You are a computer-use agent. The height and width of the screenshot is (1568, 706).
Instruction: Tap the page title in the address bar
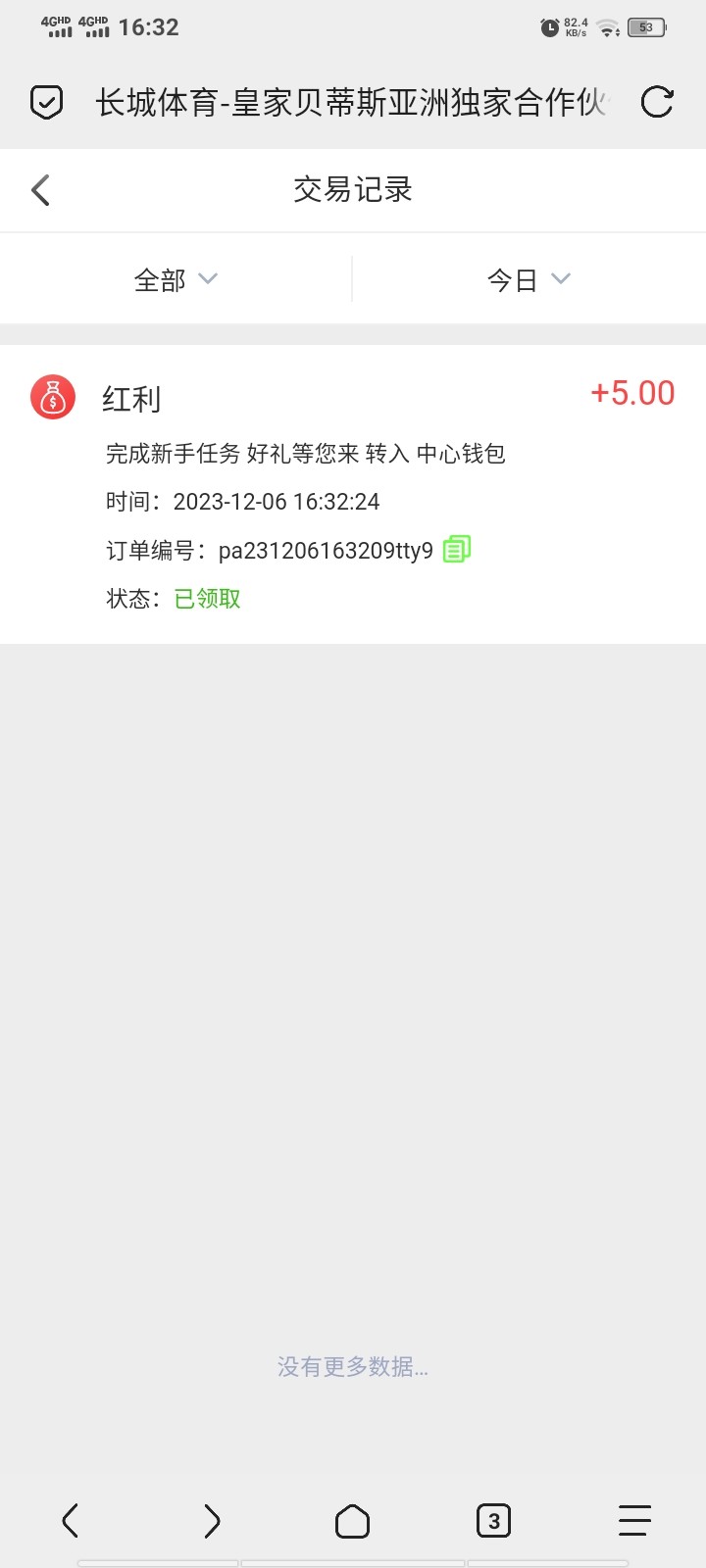click(x=351, y=102)
